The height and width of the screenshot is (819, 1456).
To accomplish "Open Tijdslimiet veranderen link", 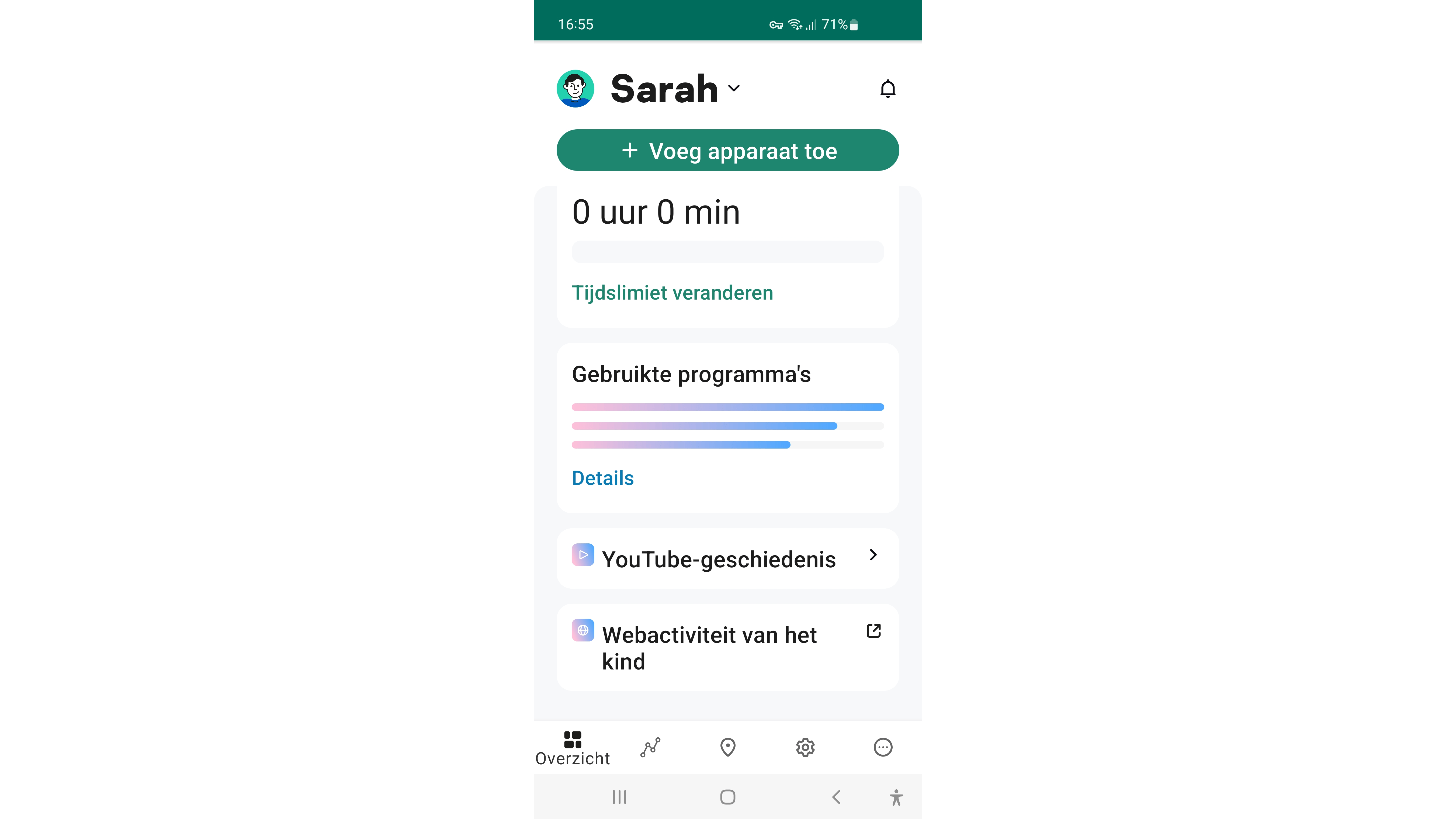I will (x=672, y=293).
